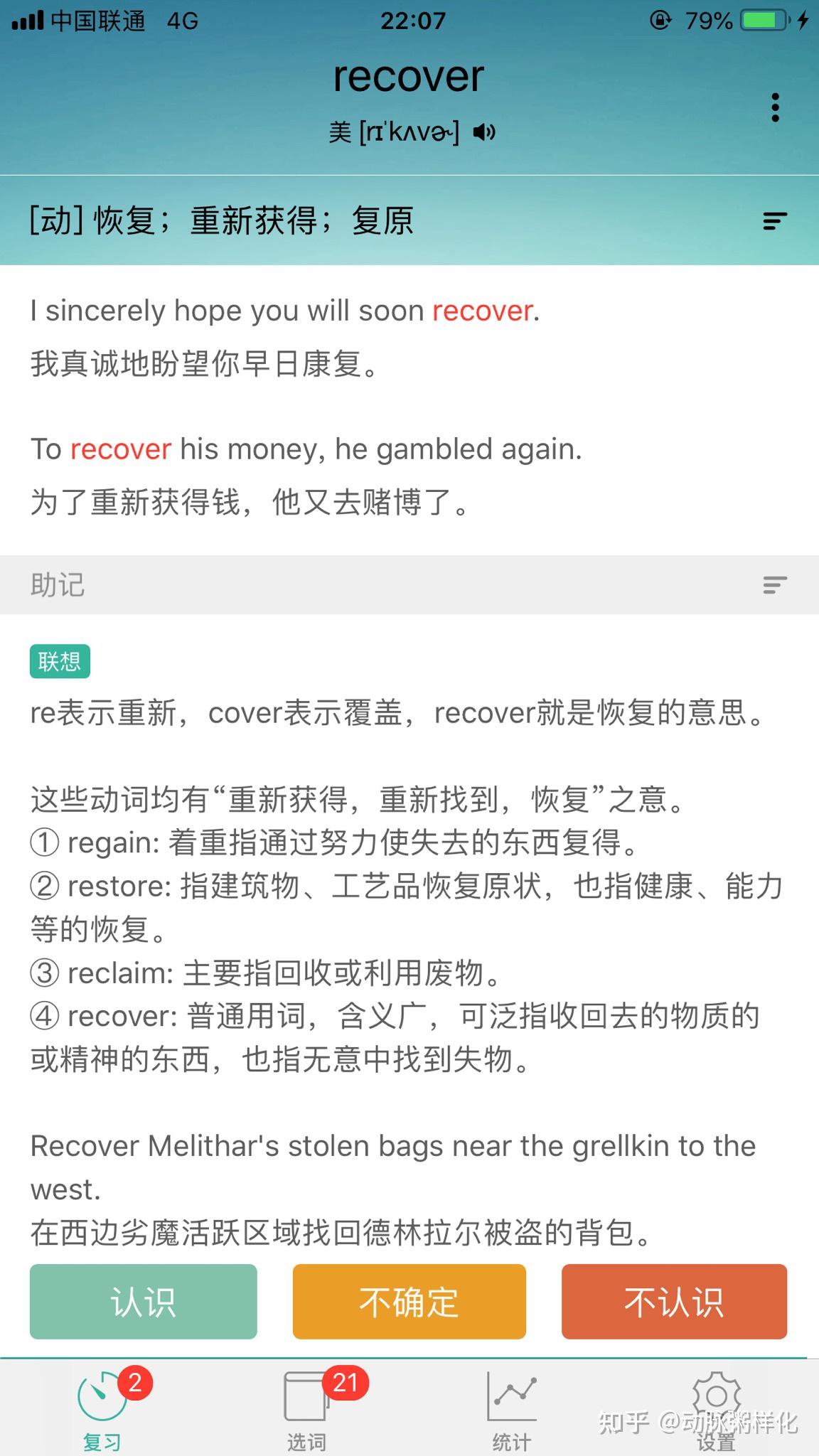
Task: Open the three-dot overflow menu
Action: [775, 107]
